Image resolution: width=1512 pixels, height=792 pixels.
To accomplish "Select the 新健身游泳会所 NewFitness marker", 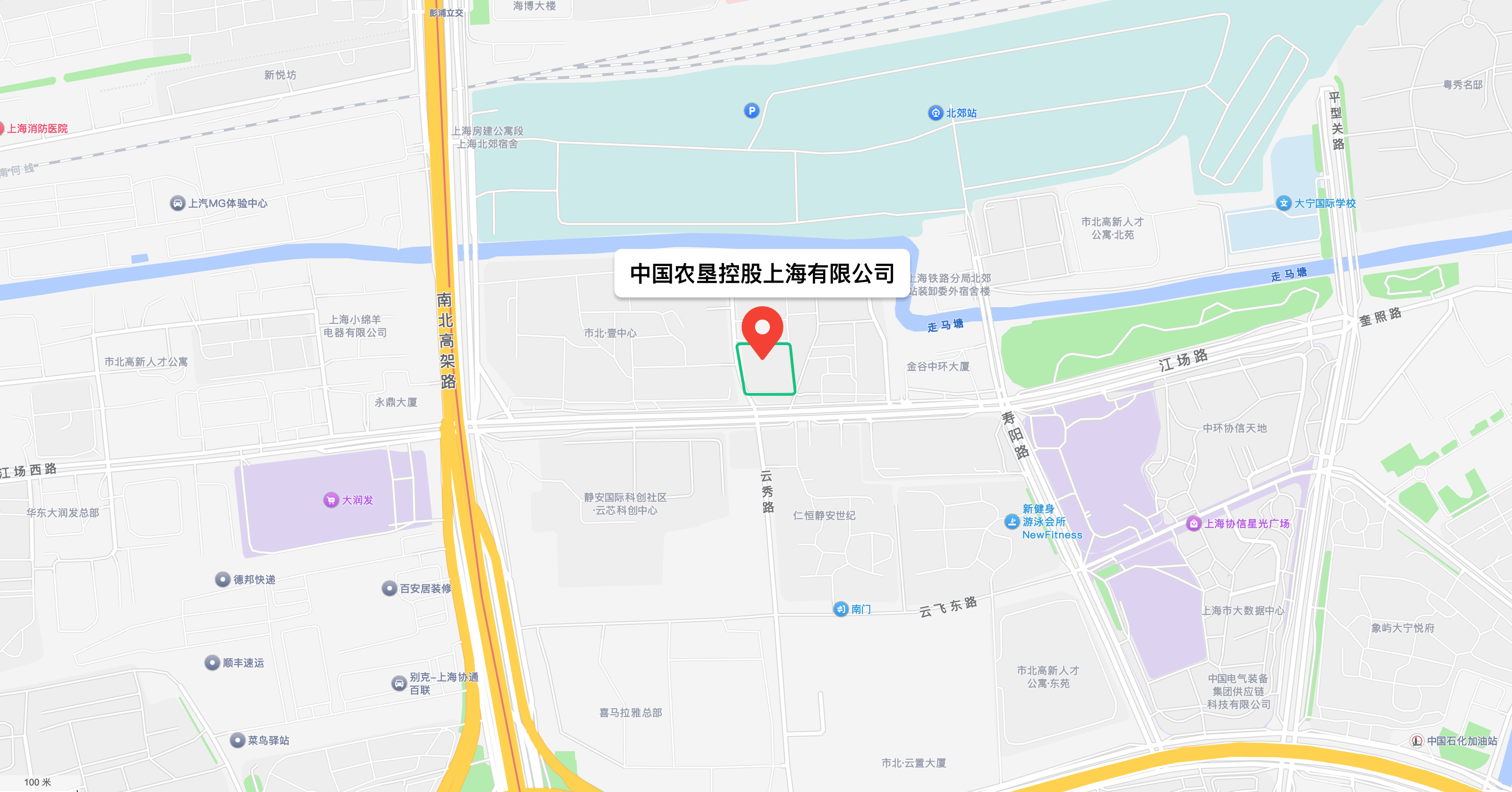I will pyautogui.click(x=1012, y=521).
